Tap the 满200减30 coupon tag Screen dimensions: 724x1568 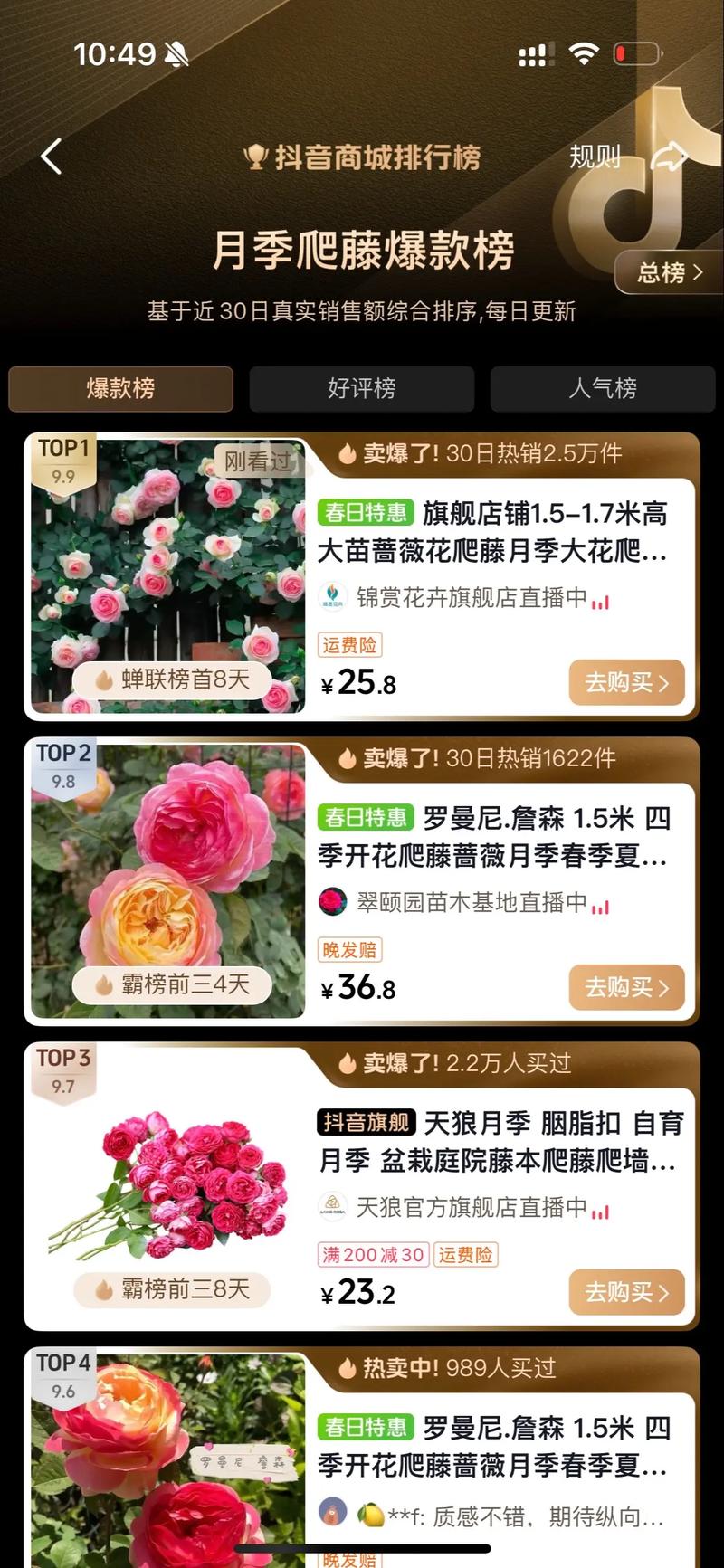[x=372, y=1255]
